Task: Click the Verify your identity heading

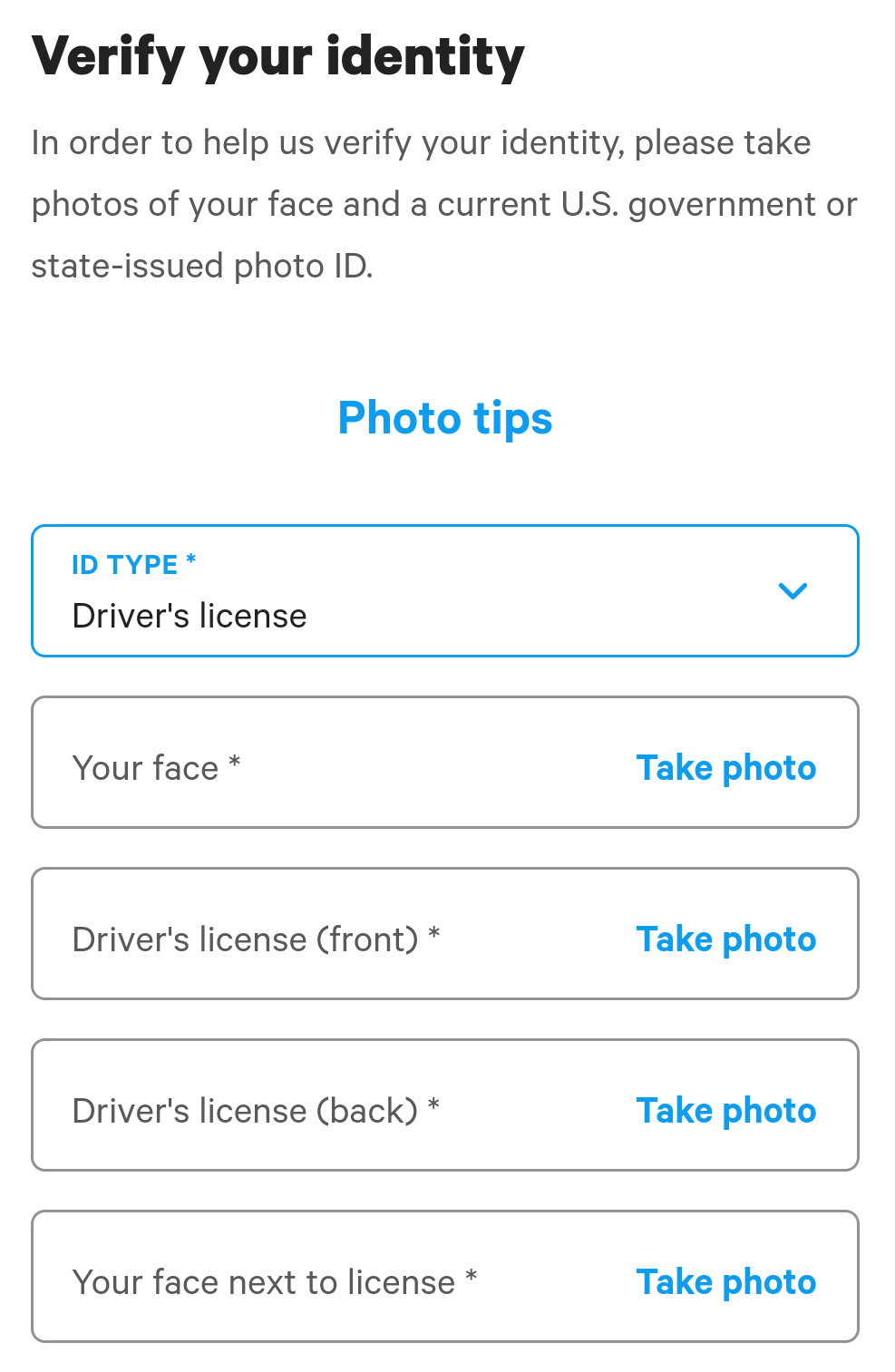Action: pyautogui.click(x=277, y=56)
